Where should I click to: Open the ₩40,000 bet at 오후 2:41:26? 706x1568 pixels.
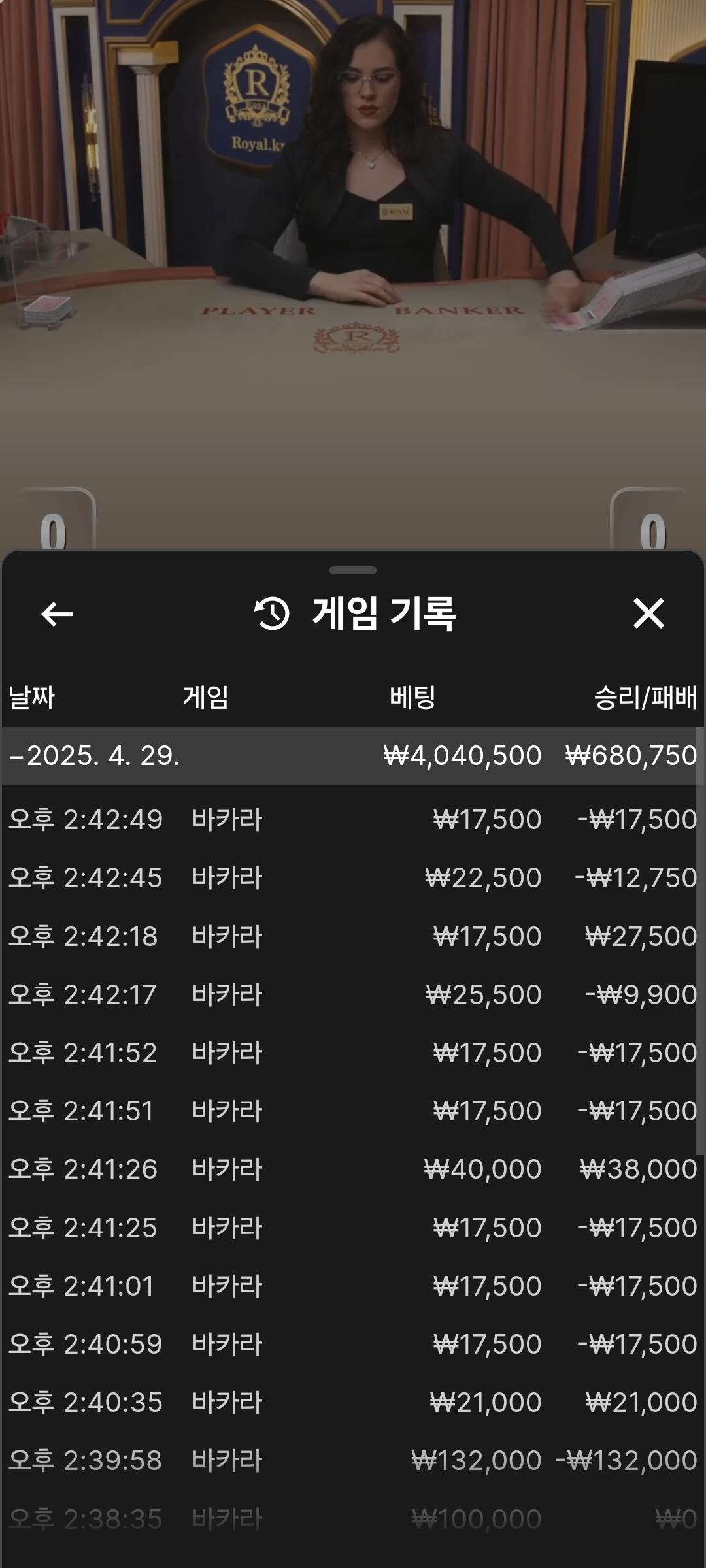[x=353, y=1169]
